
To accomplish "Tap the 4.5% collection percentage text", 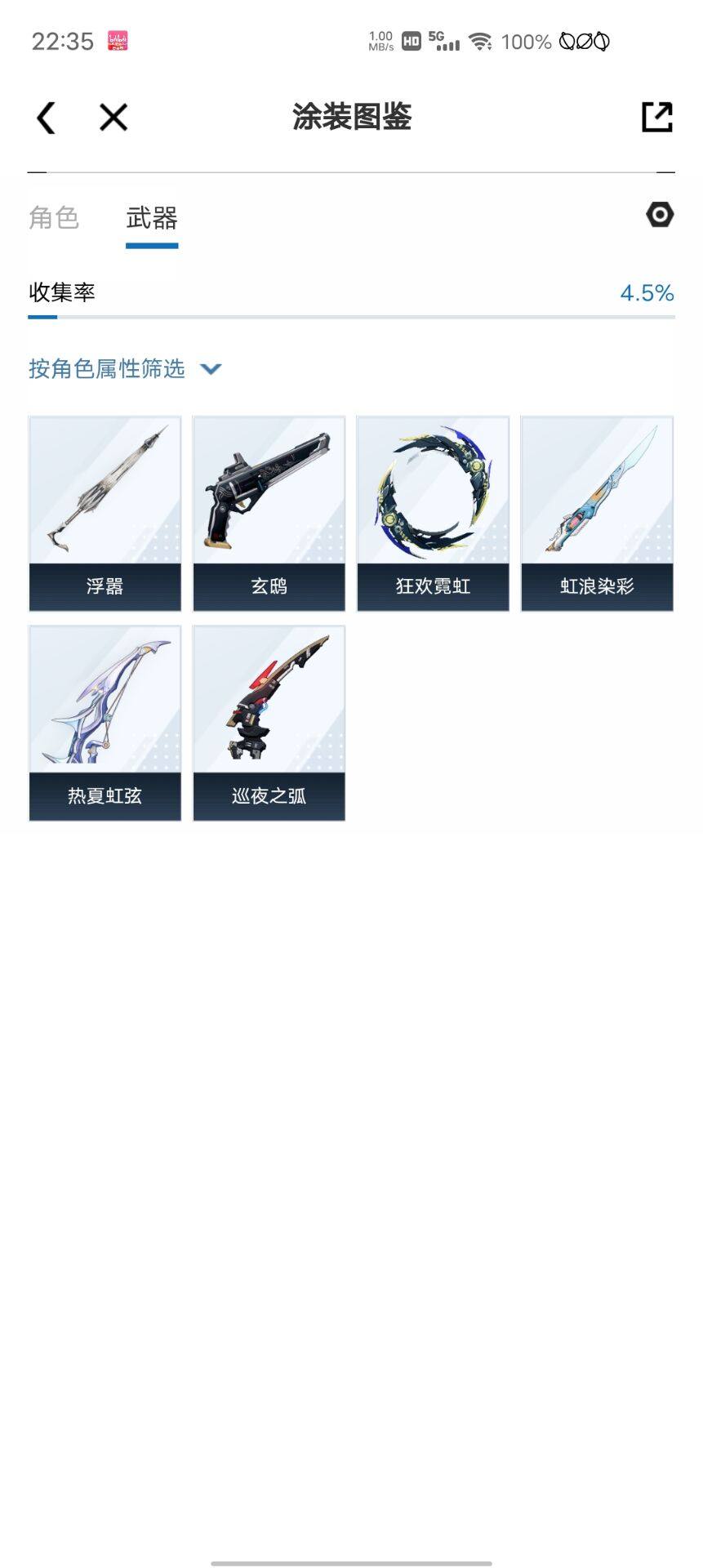I will coord(647,292).
